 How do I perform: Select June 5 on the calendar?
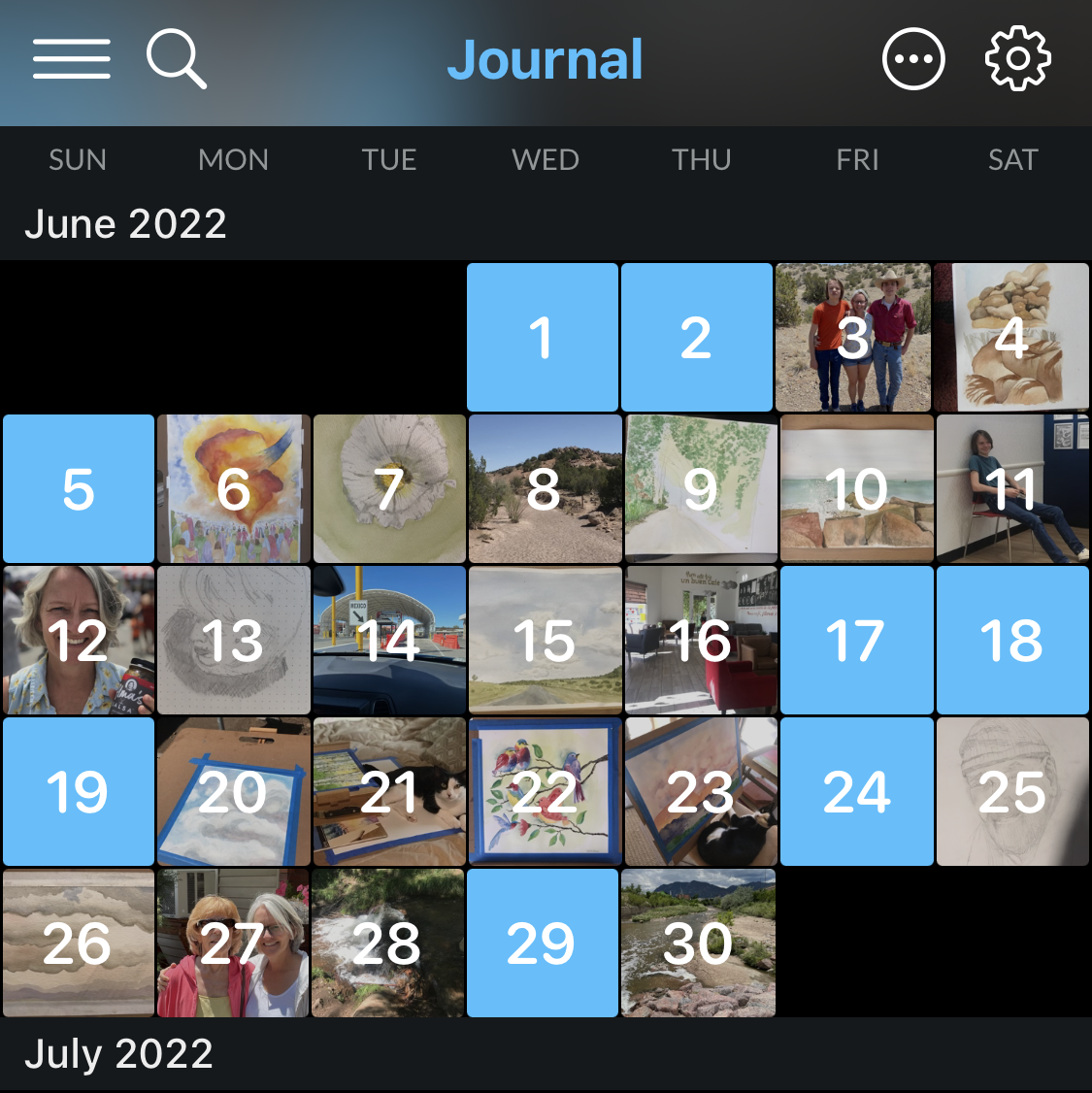click(x=79, y=489)
